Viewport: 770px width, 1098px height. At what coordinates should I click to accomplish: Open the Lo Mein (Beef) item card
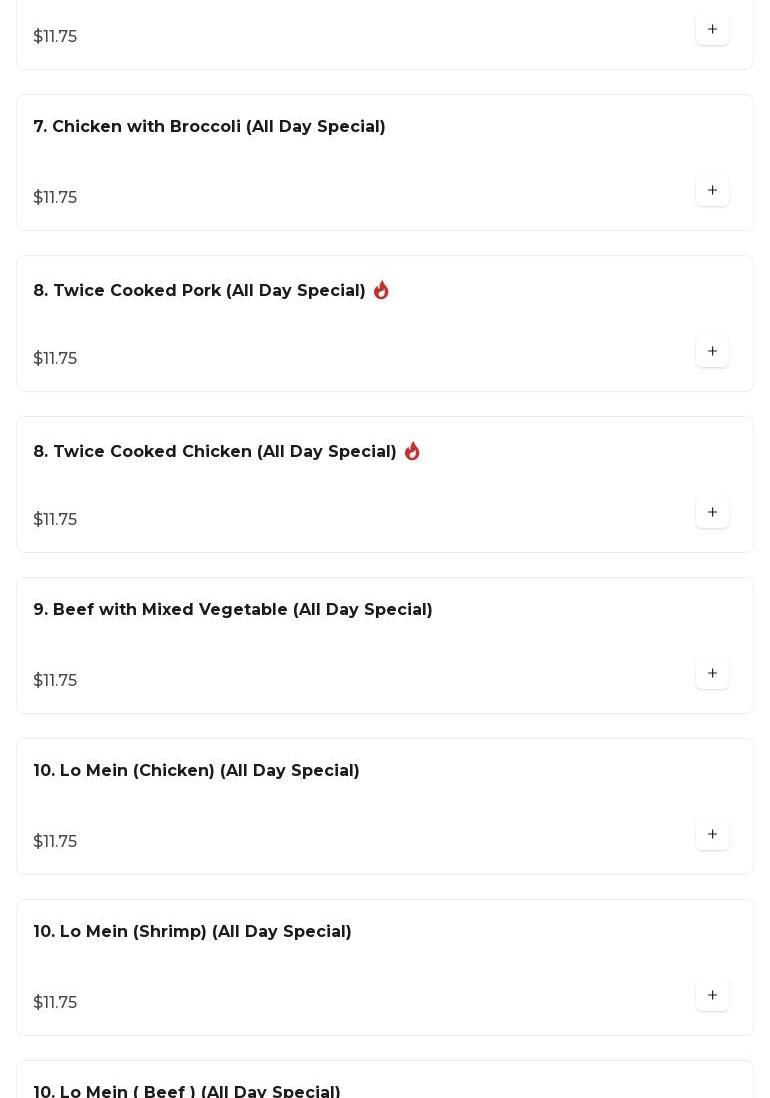click(x=187, y=1090)
